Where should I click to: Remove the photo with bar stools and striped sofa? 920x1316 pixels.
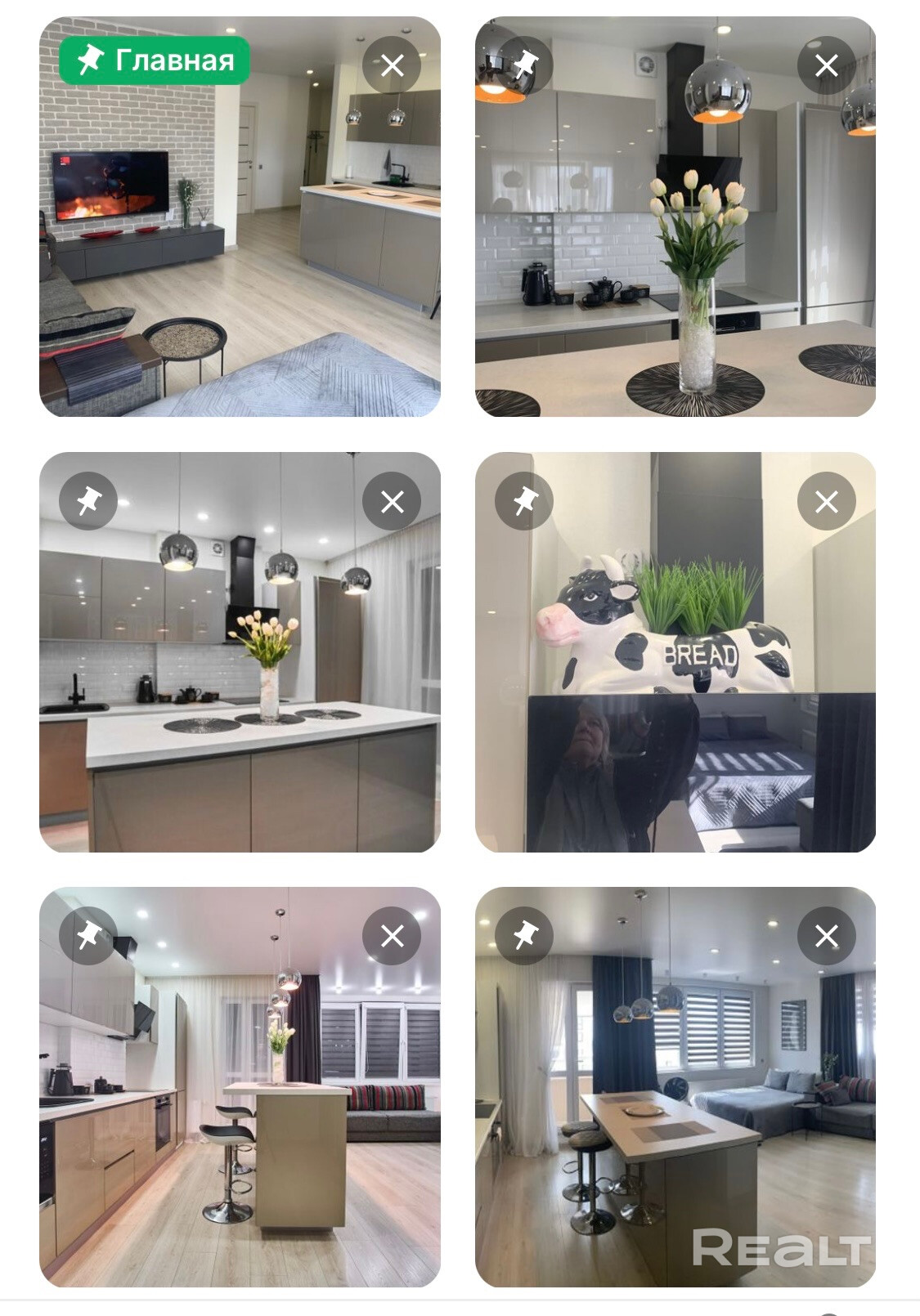coord(392,936)
